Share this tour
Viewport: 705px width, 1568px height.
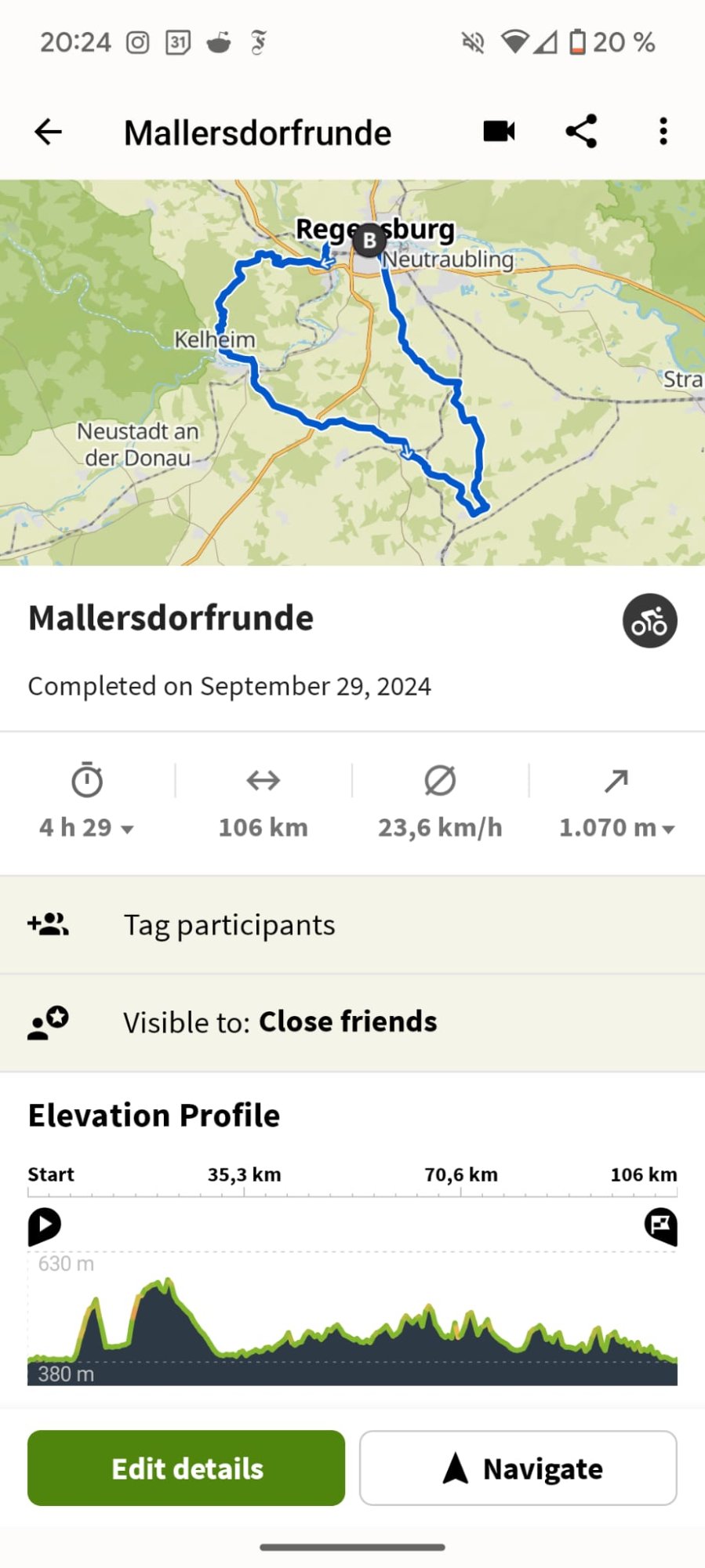click(x=581, y=132)
